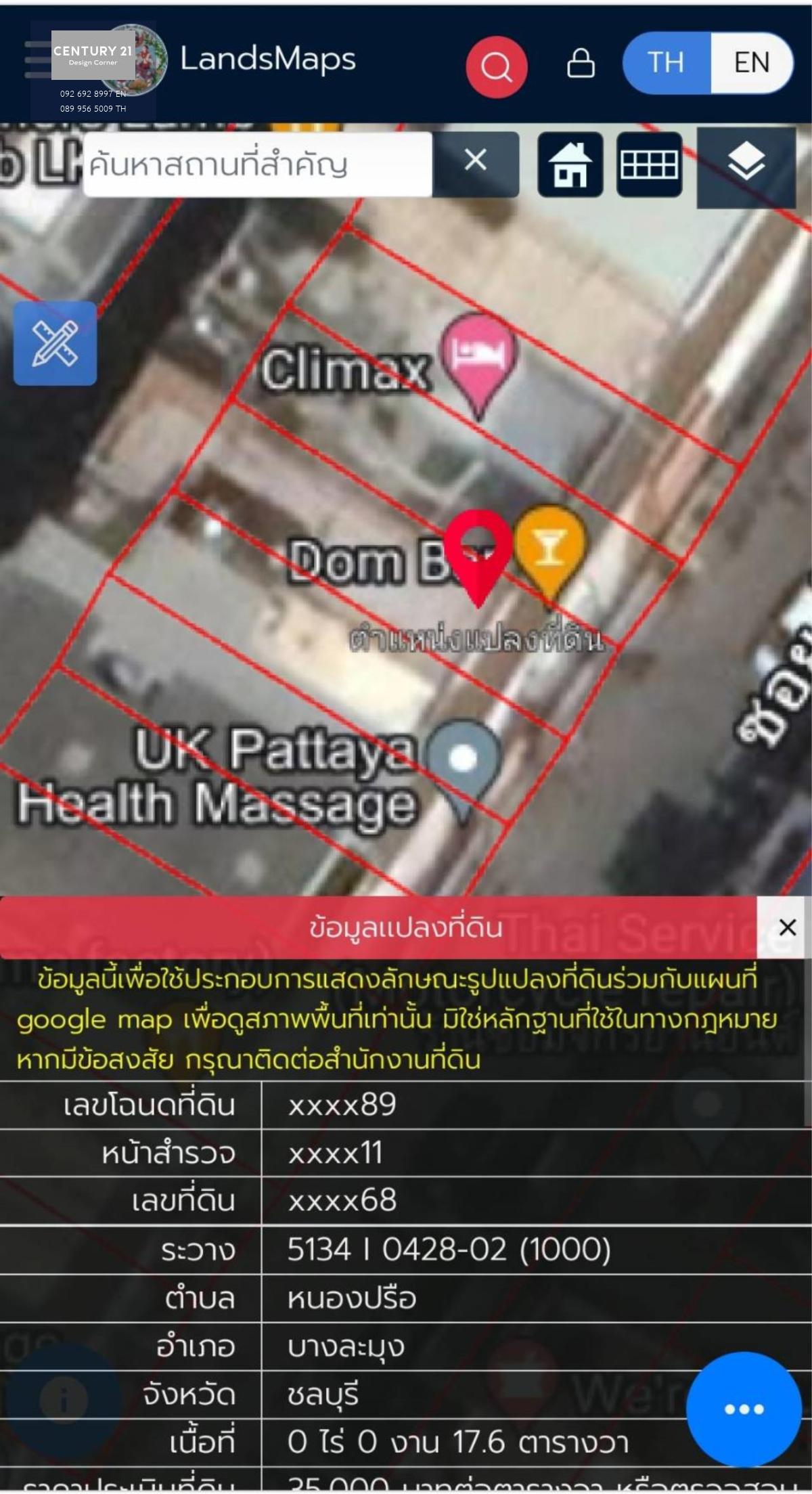The image size is (812, 1494).
Task: Open the grid table icon
Action: [x=649, y=164]
